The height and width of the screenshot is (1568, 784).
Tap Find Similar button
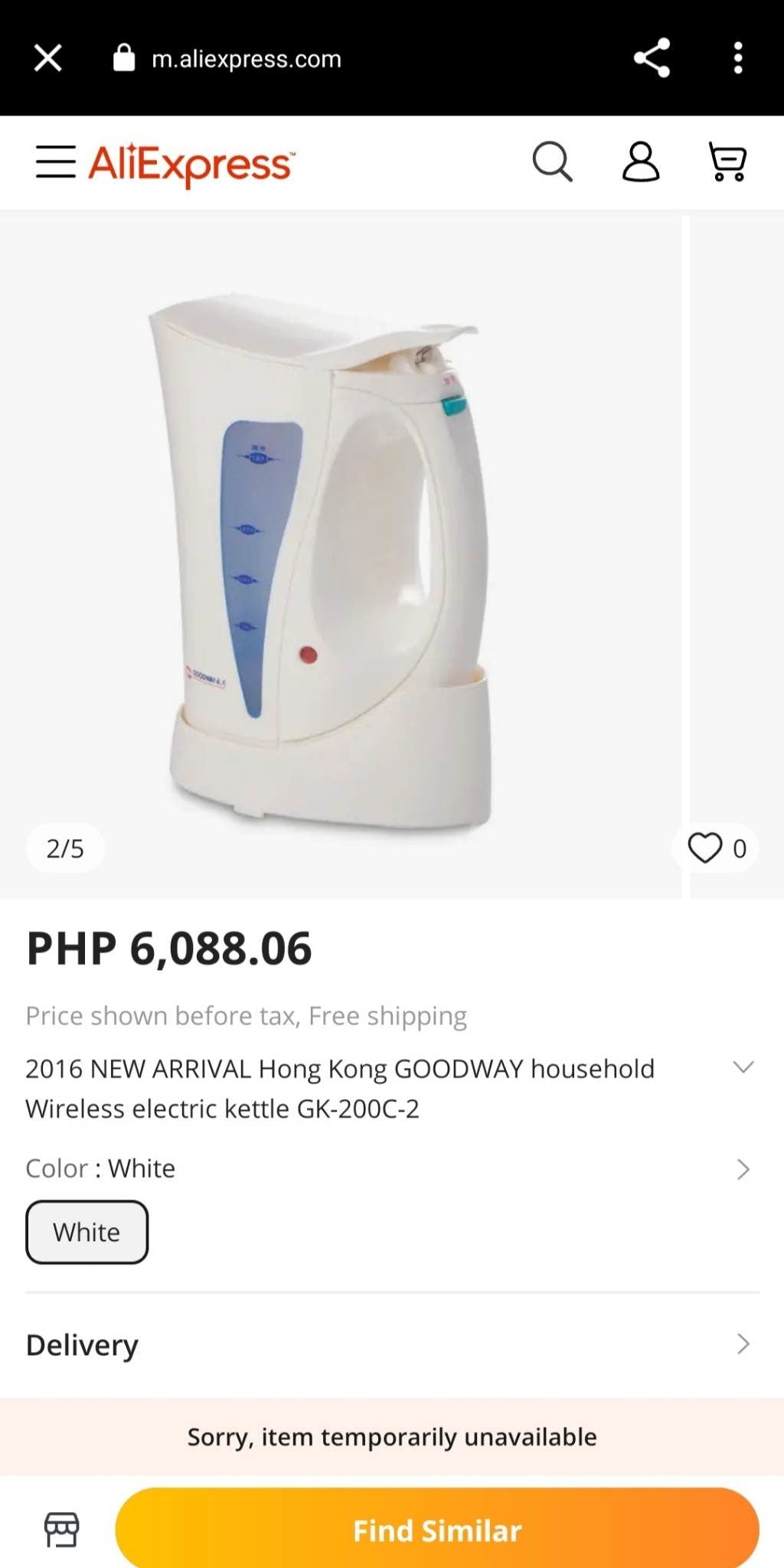(x=436, y=1530)
